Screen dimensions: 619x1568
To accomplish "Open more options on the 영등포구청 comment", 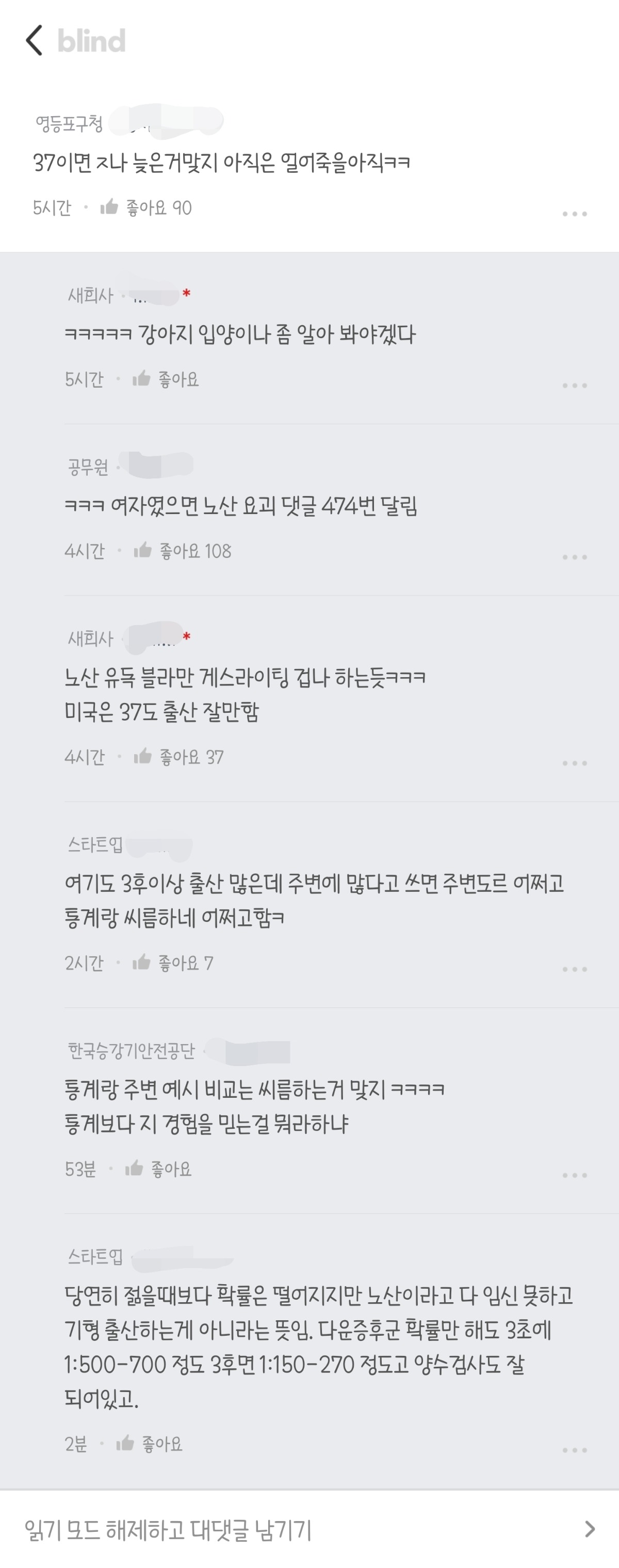I will (x=574, y=214).
